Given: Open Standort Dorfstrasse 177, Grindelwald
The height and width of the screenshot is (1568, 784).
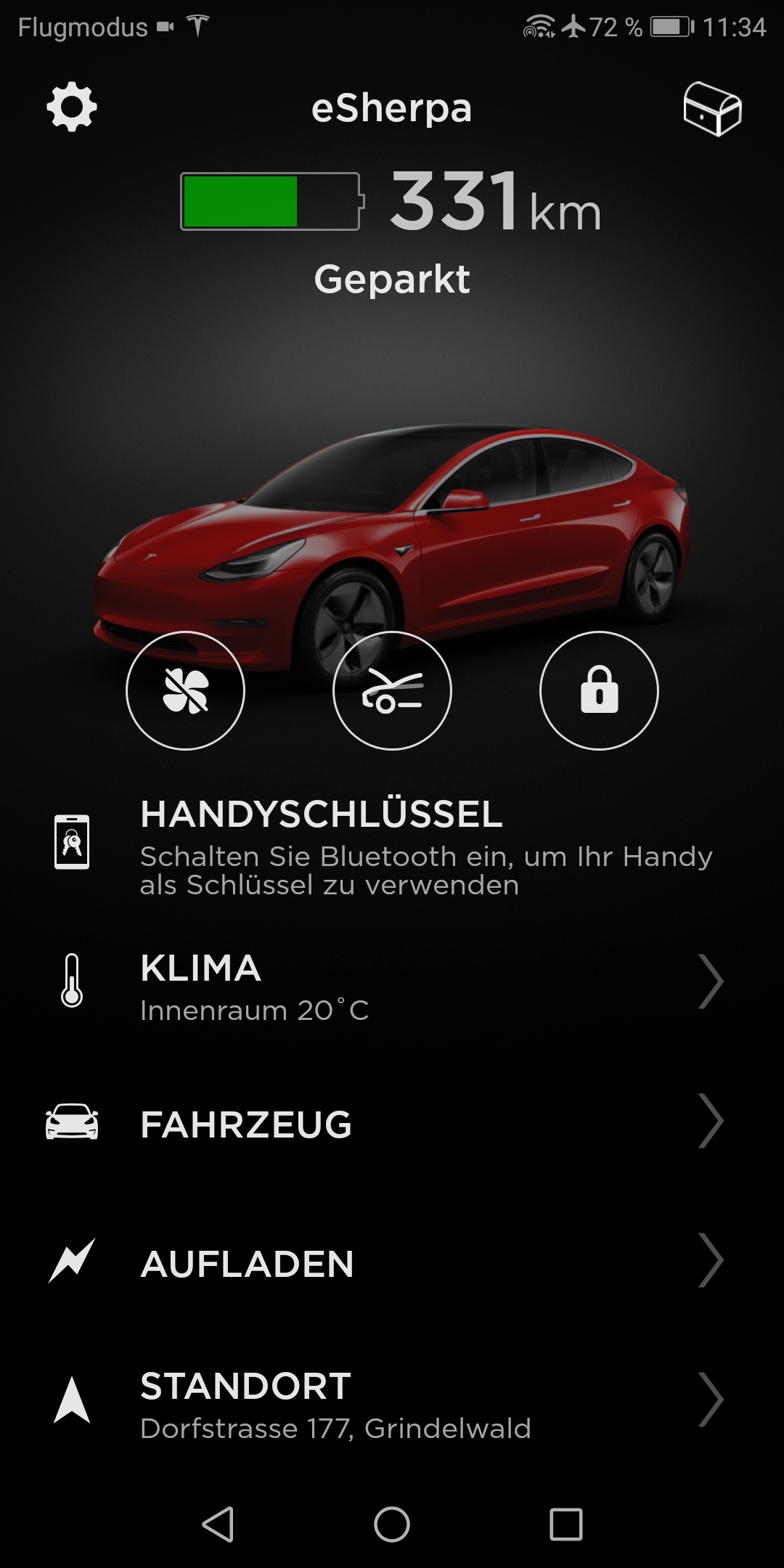Looking at the screenshot, I should pyautogui.click(x=392, y=1402).
